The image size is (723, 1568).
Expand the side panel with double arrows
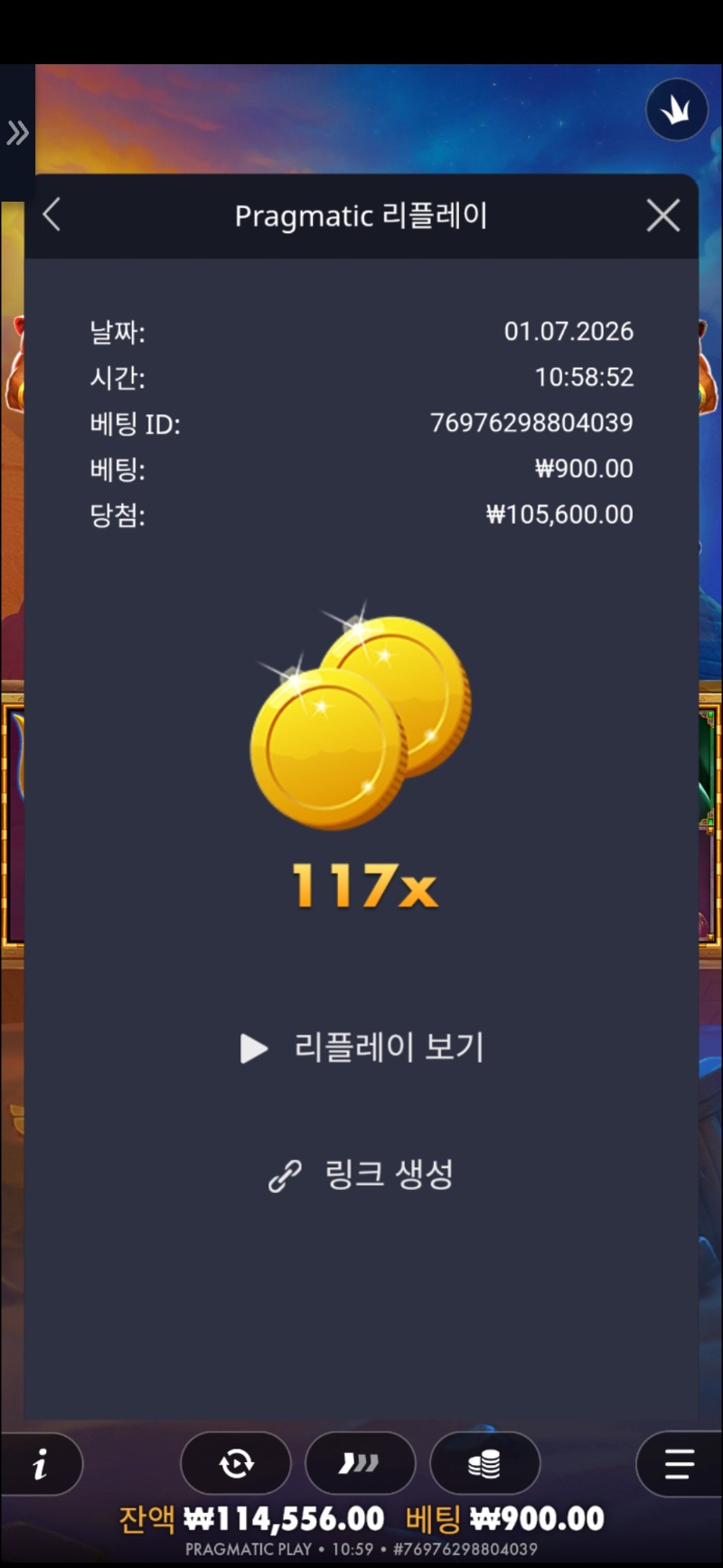17,133
